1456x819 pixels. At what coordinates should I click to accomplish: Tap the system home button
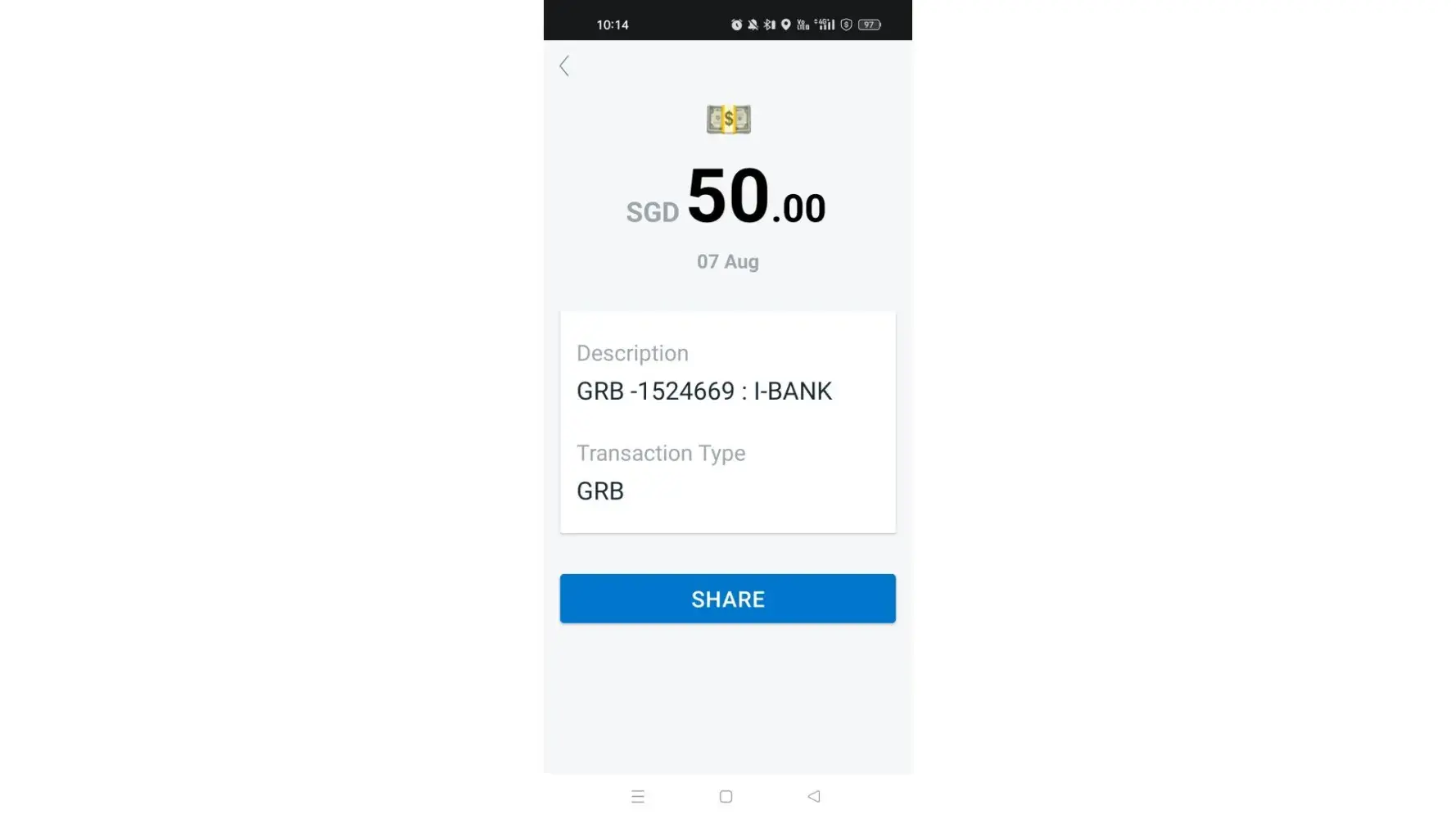[x=726, y=796]
